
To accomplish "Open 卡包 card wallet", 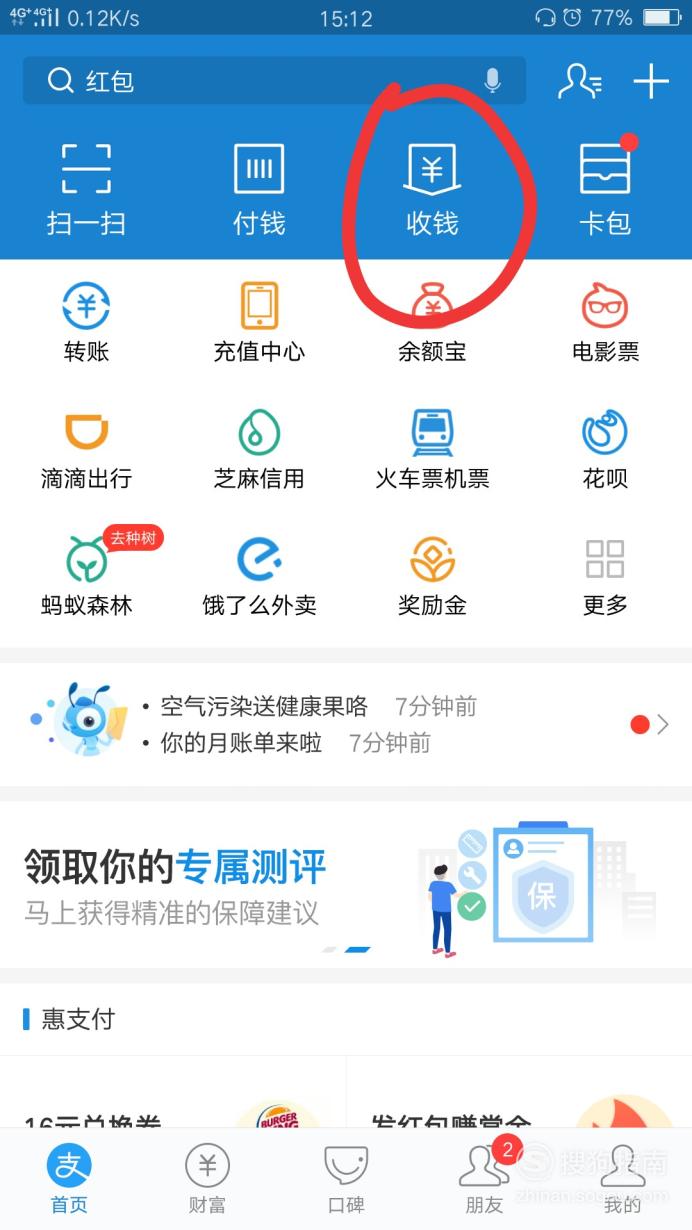I will (605, 188).
